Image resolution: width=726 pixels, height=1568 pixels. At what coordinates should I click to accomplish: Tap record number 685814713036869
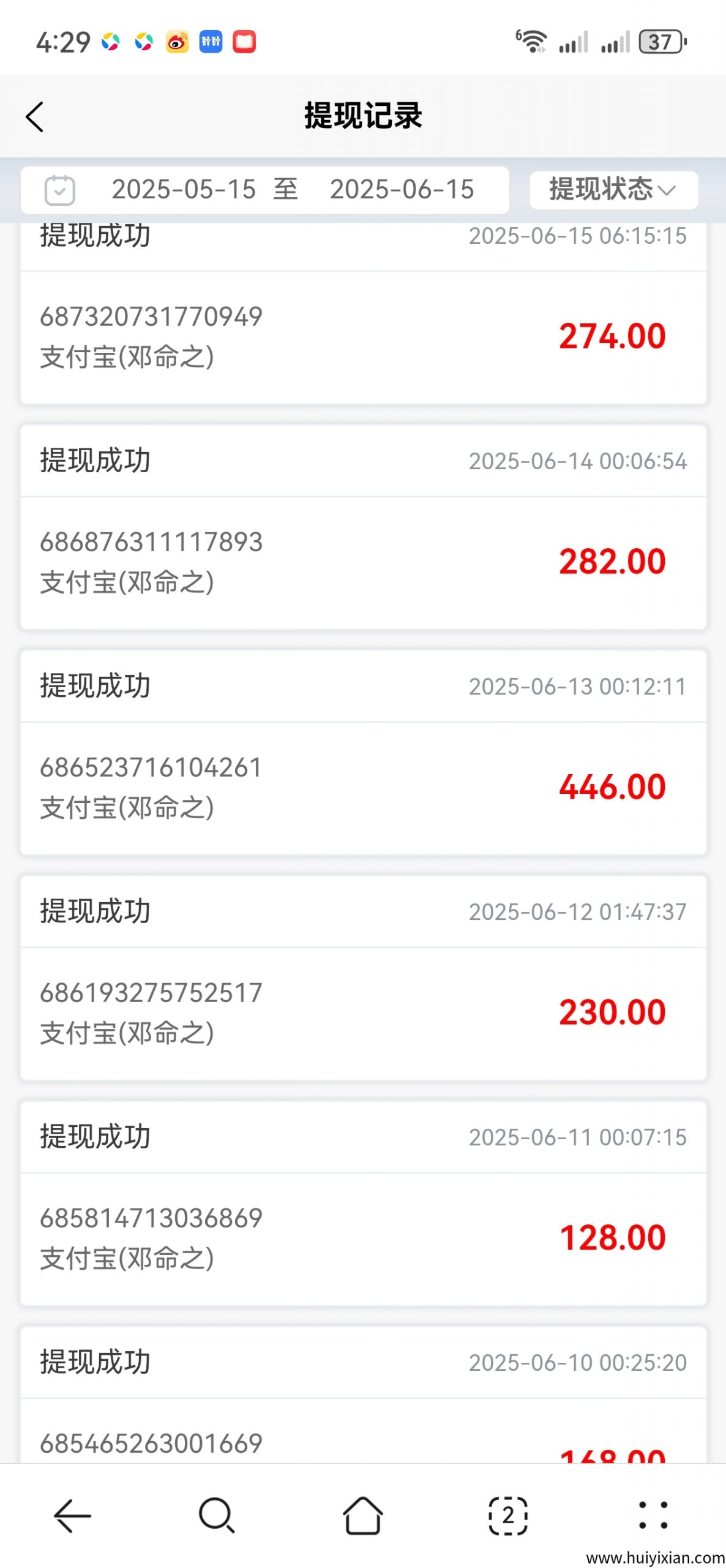click(151, 1219)
